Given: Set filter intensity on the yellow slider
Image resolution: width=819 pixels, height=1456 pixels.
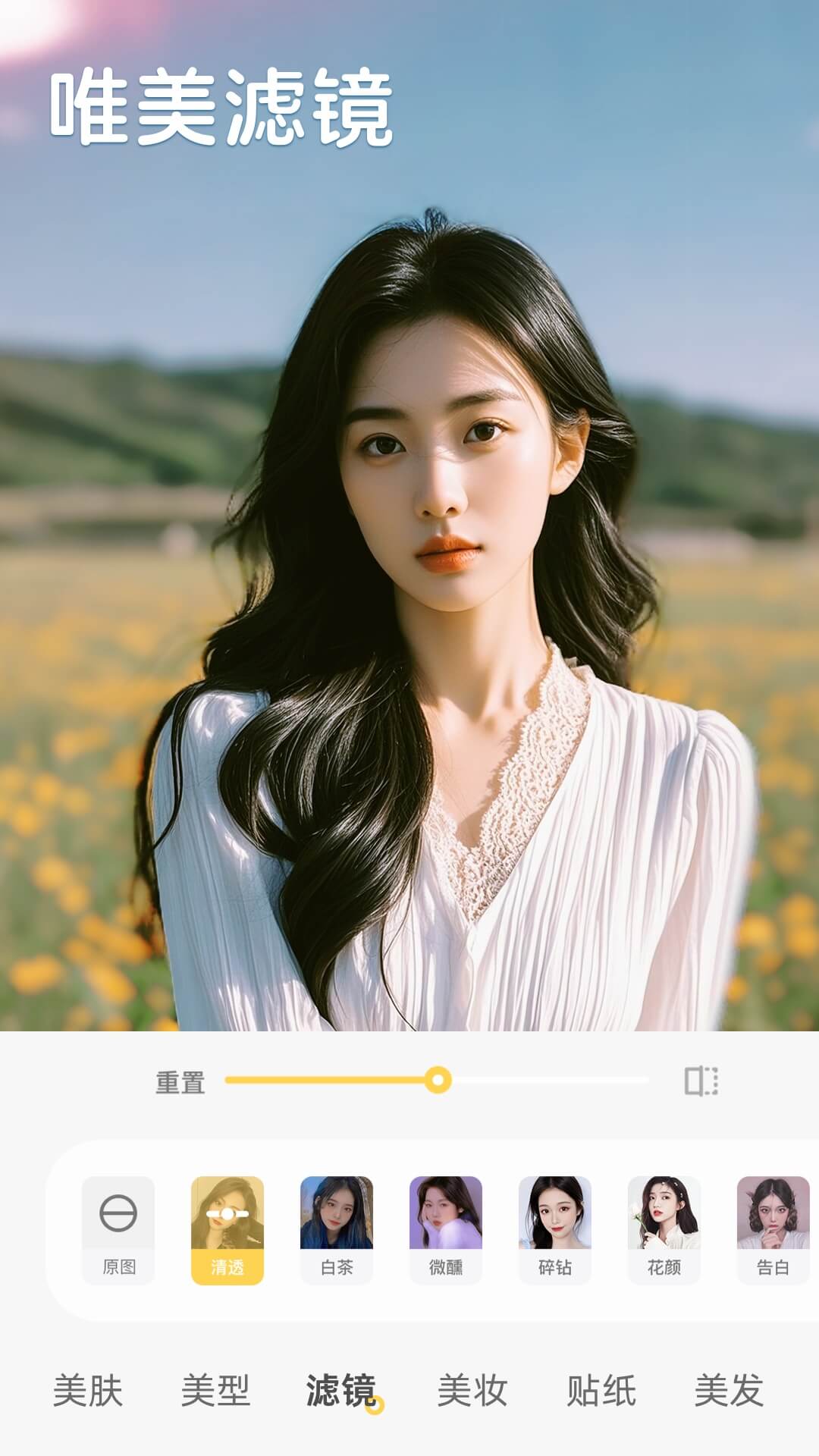Looking at the screenshot, I should (438, 1080).
